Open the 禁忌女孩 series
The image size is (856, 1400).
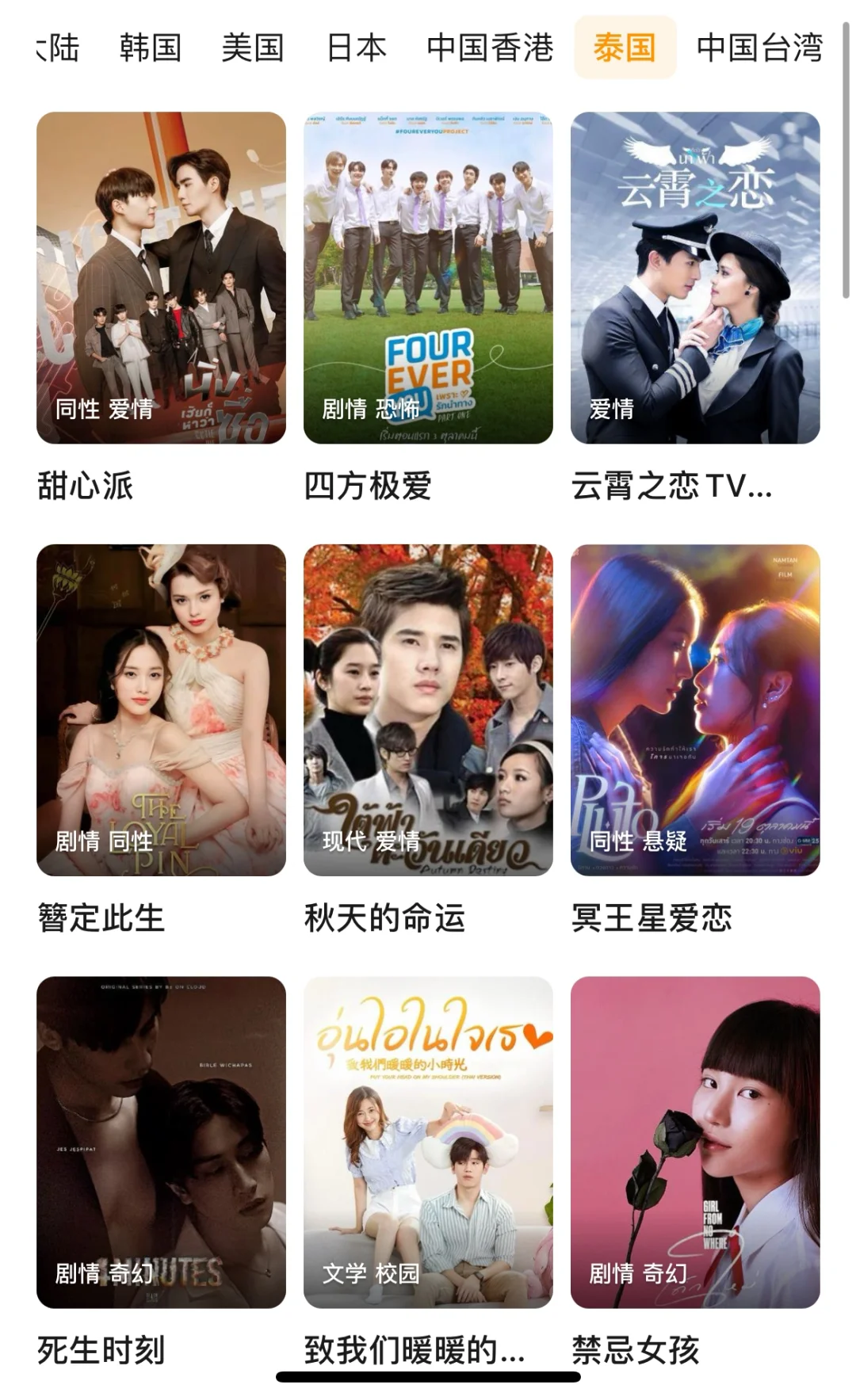point(695,1142)
